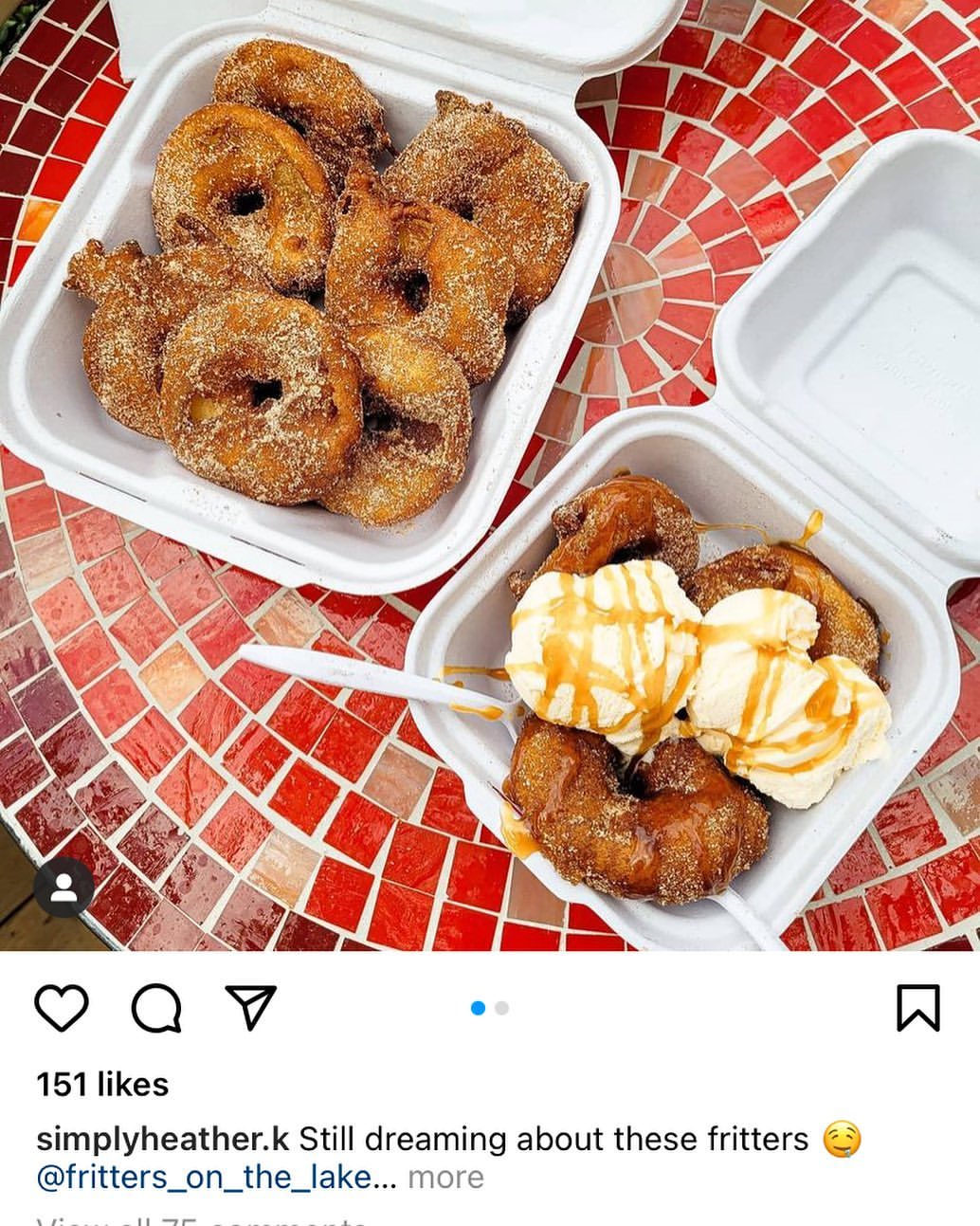980x1226 pixels.
Task: Open comments on this post
Action: click(x=156, y=1008)
